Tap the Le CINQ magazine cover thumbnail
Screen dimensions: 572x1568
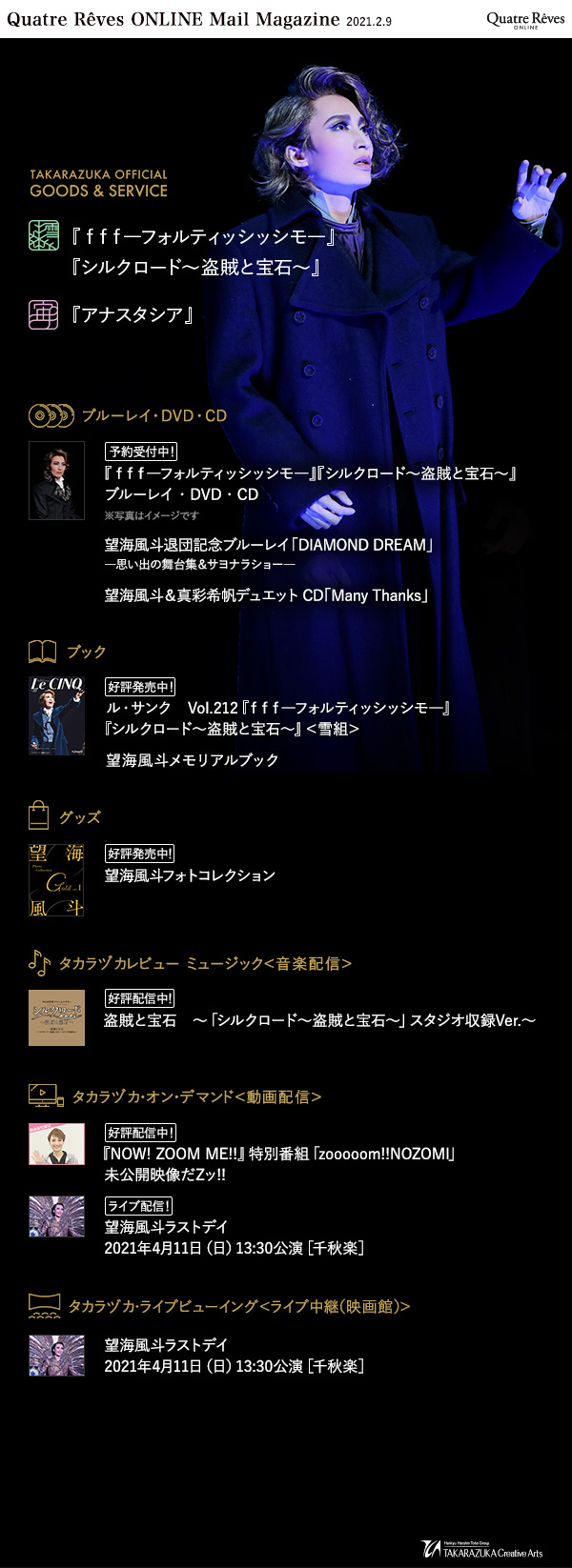point(56,716)
